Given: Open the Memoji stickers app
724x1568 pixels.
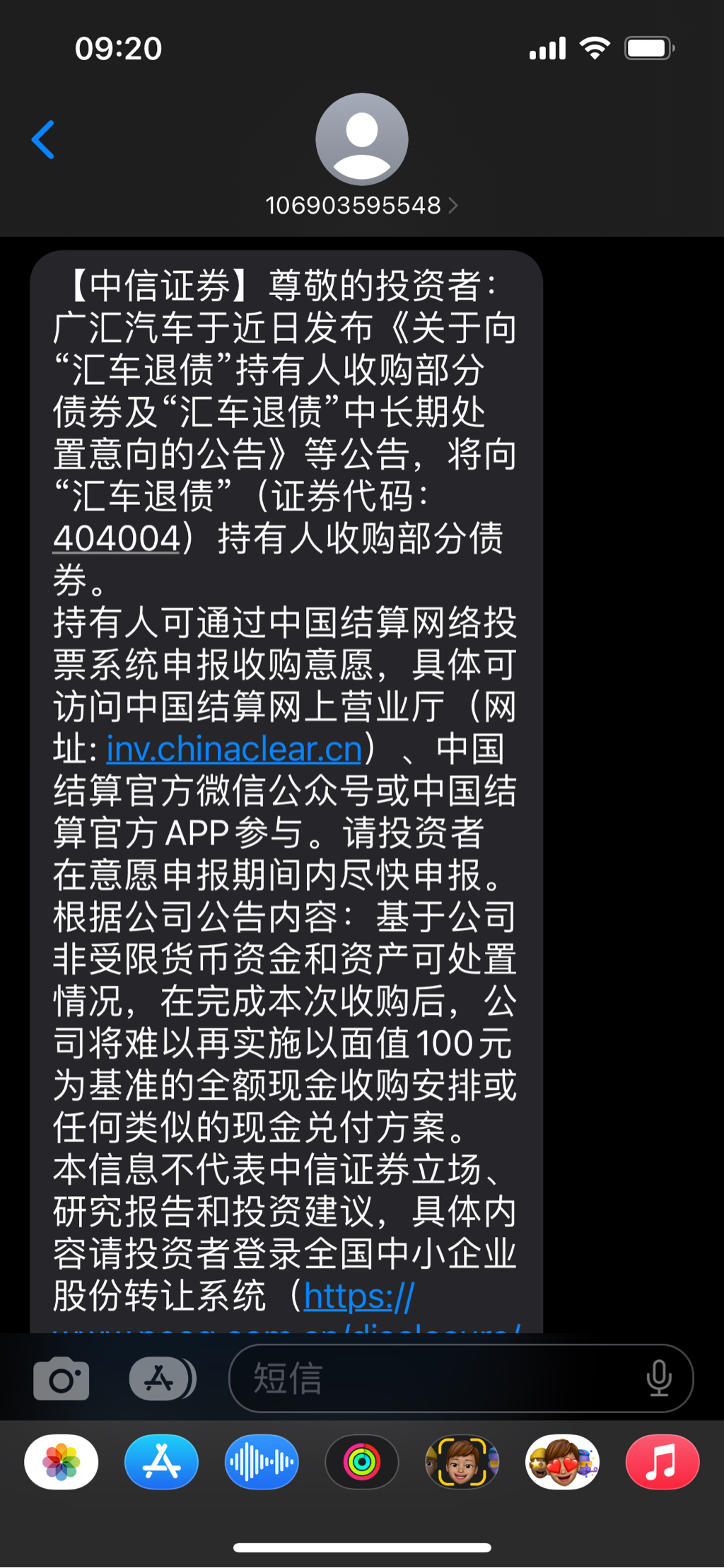Looking at the screenshot, I should 562,1462.
